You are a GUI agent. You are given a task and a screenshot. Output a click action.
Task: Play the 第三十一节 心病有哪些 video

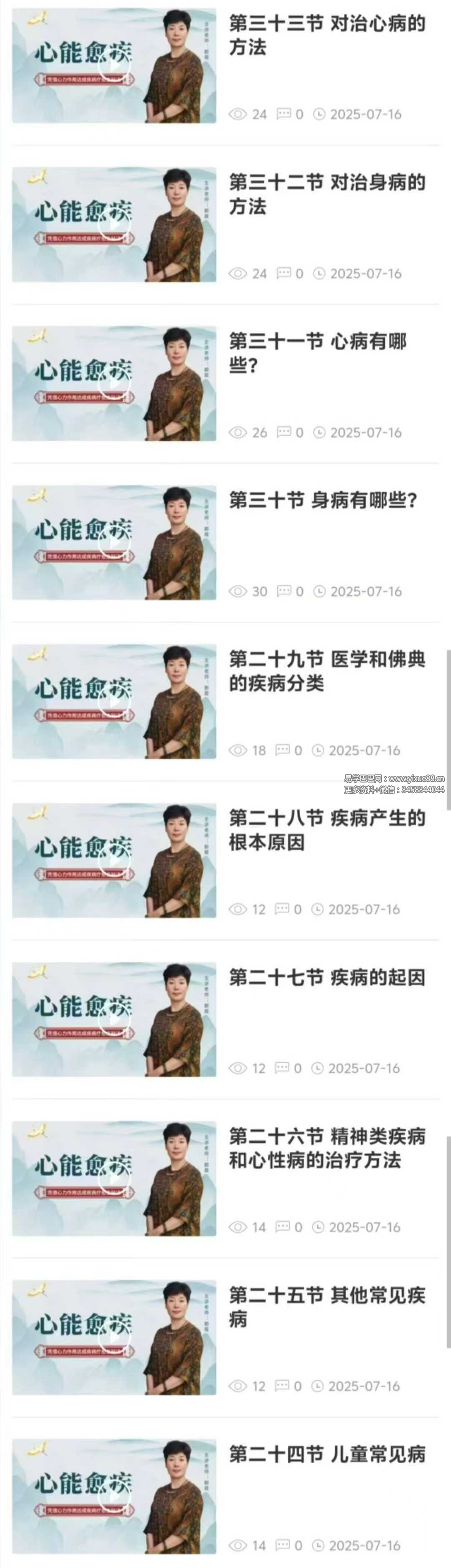pyautogui.click(x=114, y=384)
